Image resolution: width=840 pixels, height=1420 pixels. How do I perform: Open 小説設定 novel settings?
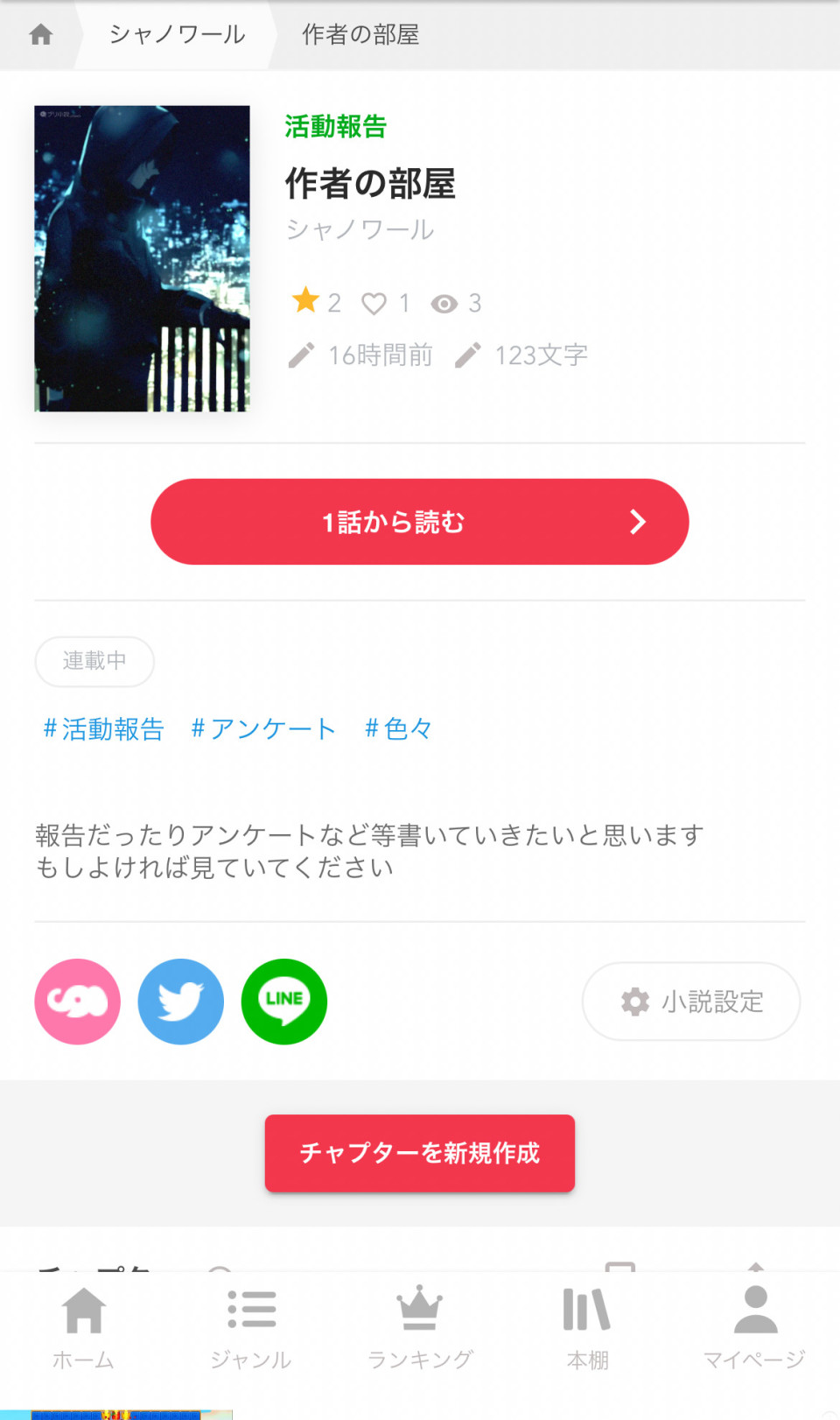pos(691,1002)
